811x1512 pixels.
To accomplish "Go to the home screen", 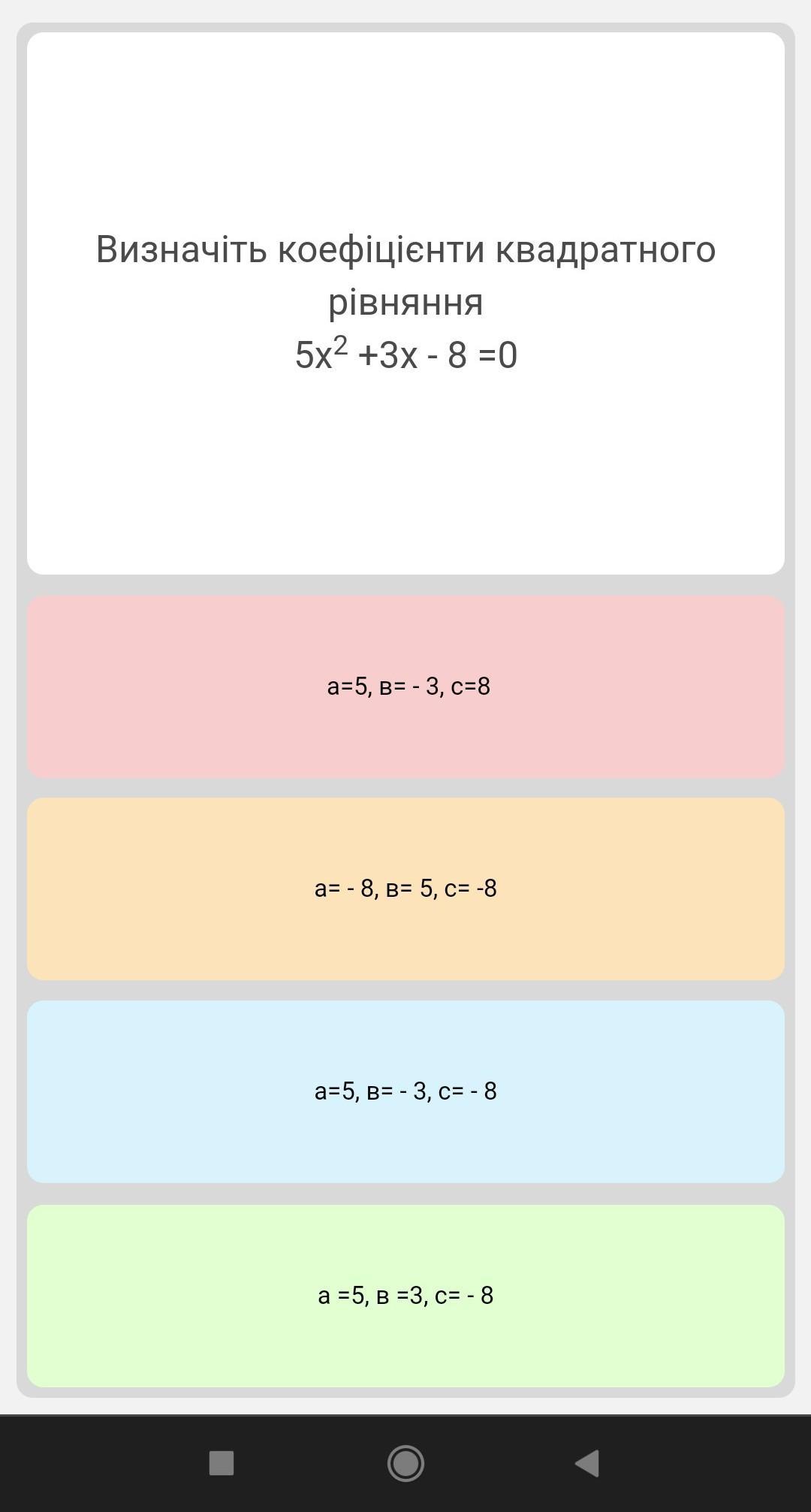I will pyautogui.click(x=405, y=1462).
